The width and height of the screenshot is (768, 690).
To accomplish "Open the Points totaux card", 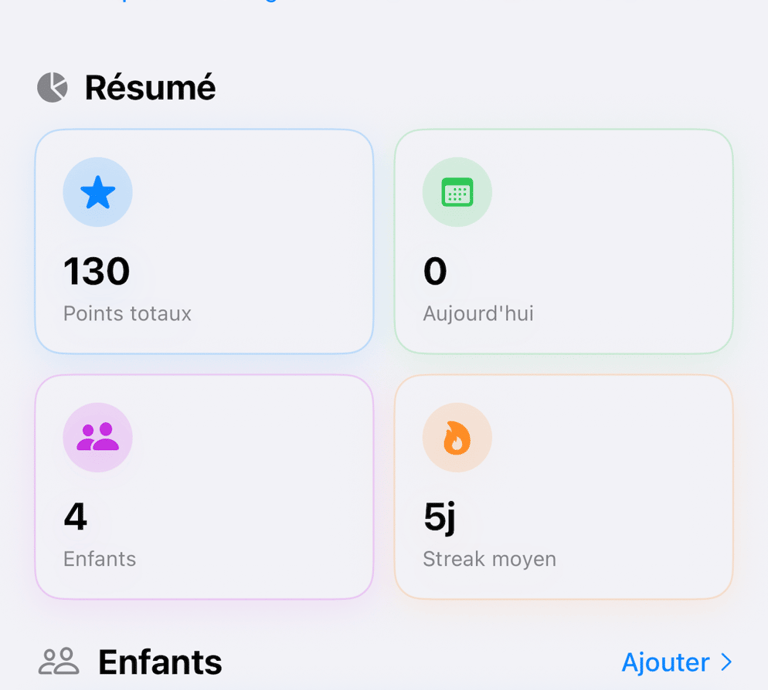I will (204, 241).
